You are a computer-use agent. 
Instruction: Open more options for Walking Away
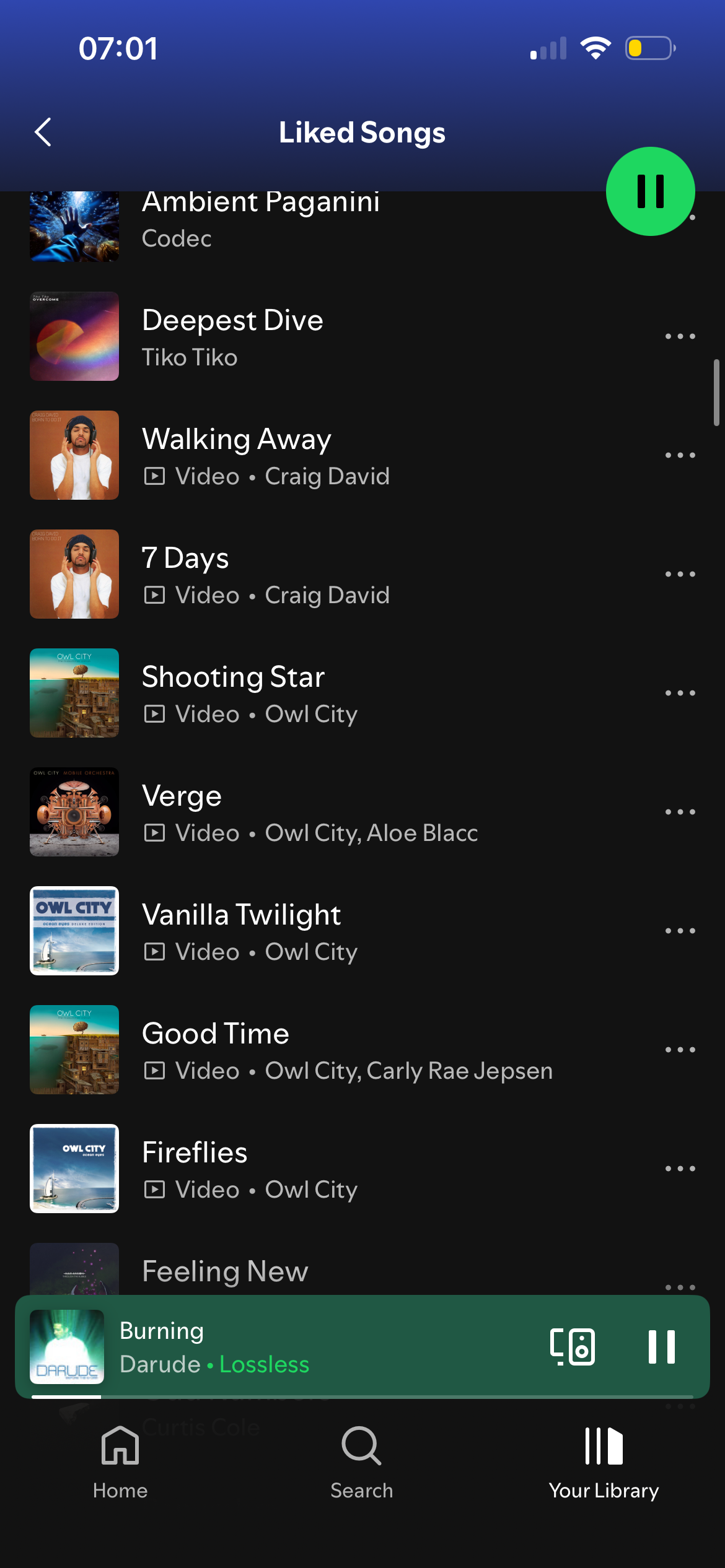coord(680,455)
